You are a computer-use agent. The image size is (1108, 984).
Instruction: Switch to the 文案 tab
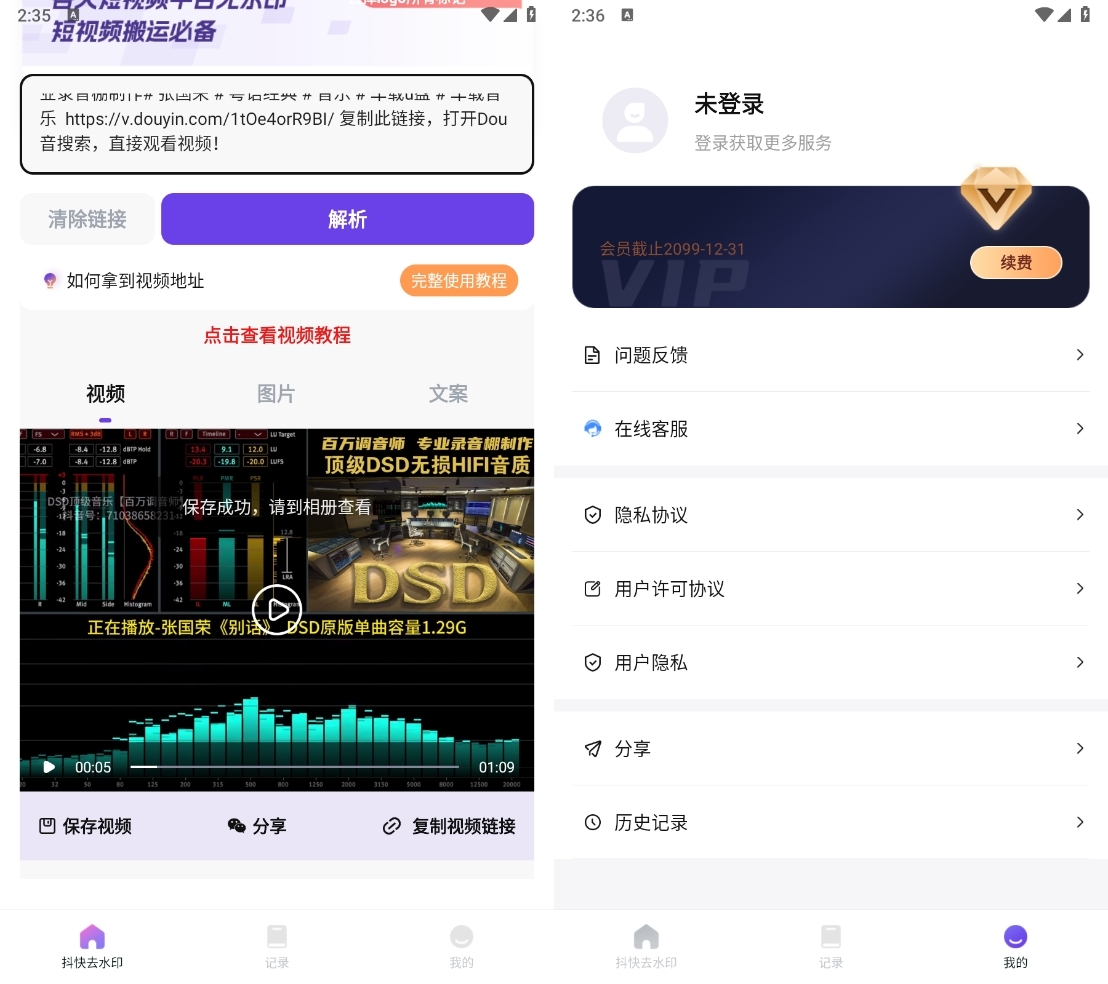[x=448, y=394]
